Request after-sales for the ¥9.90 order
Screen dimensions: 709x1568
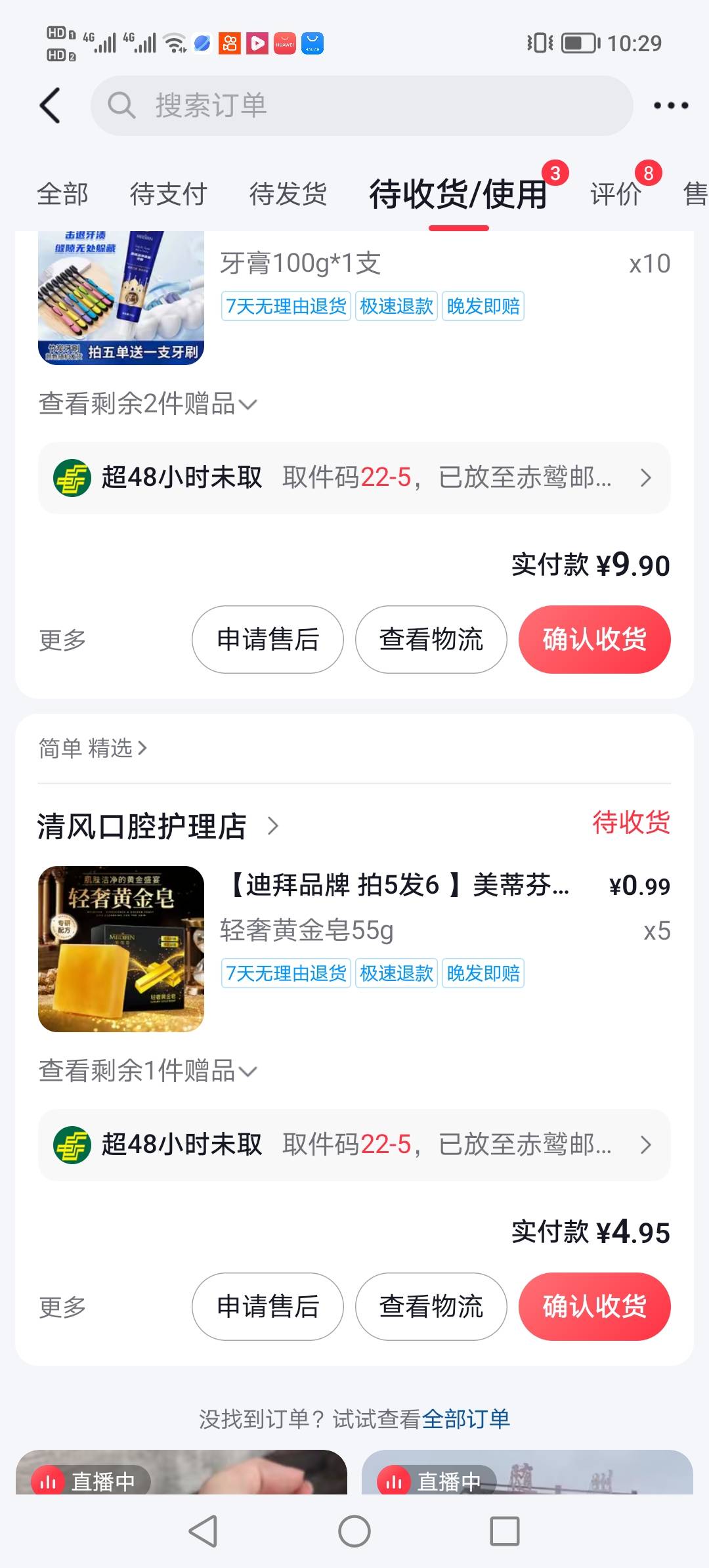[268, 640]
